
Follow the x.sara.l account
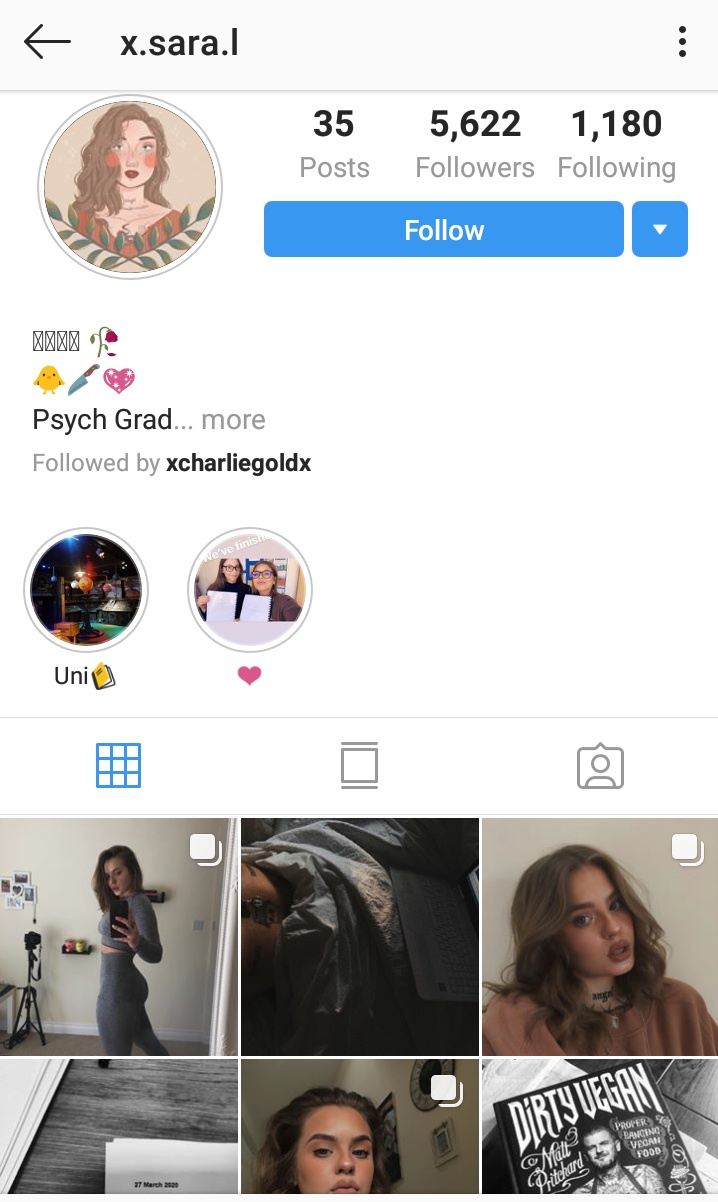tap(444, 229)
